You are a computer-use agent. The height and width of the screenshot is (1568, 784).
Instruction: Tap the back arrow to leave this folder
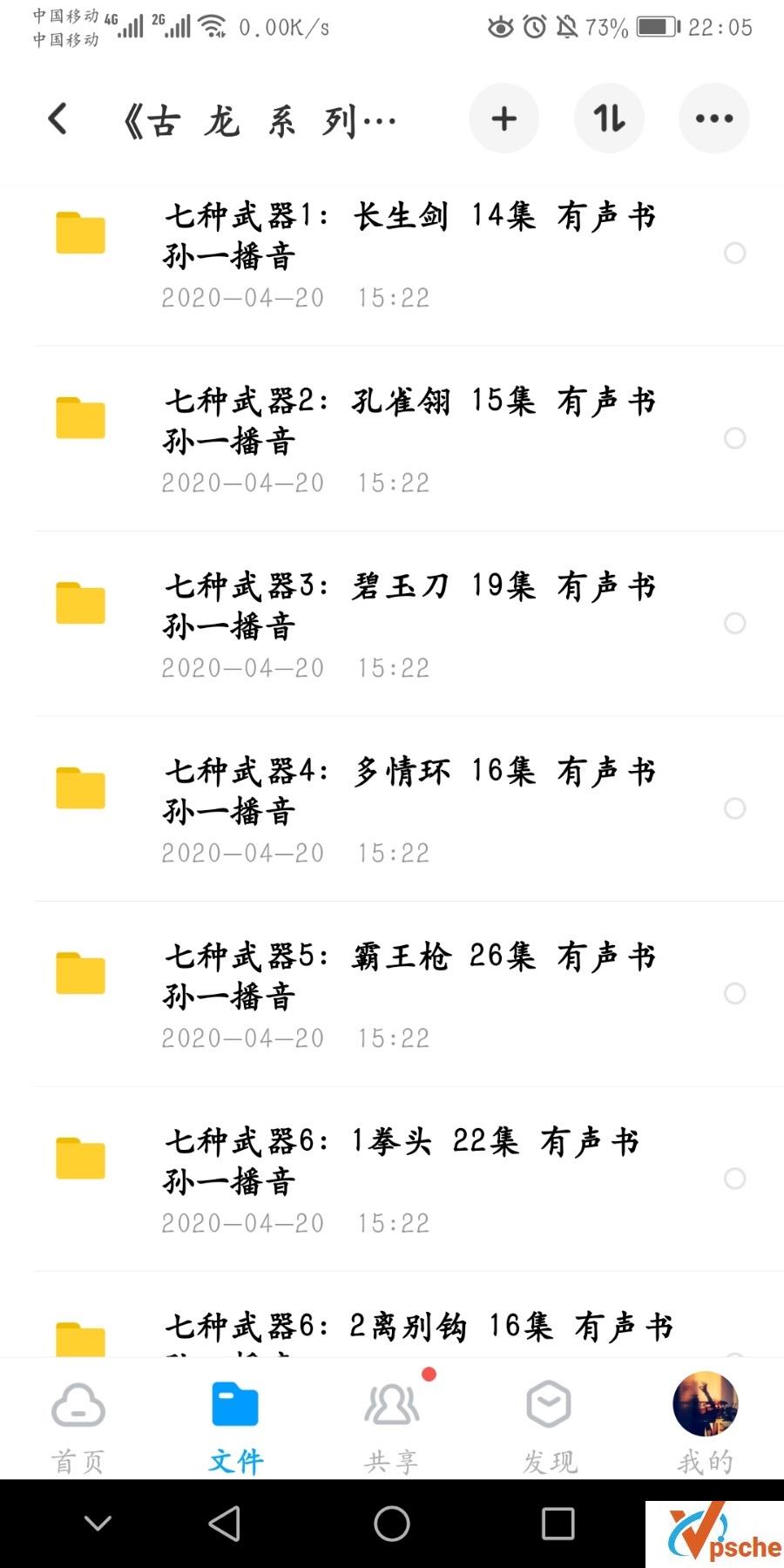[x=57, y=118]
